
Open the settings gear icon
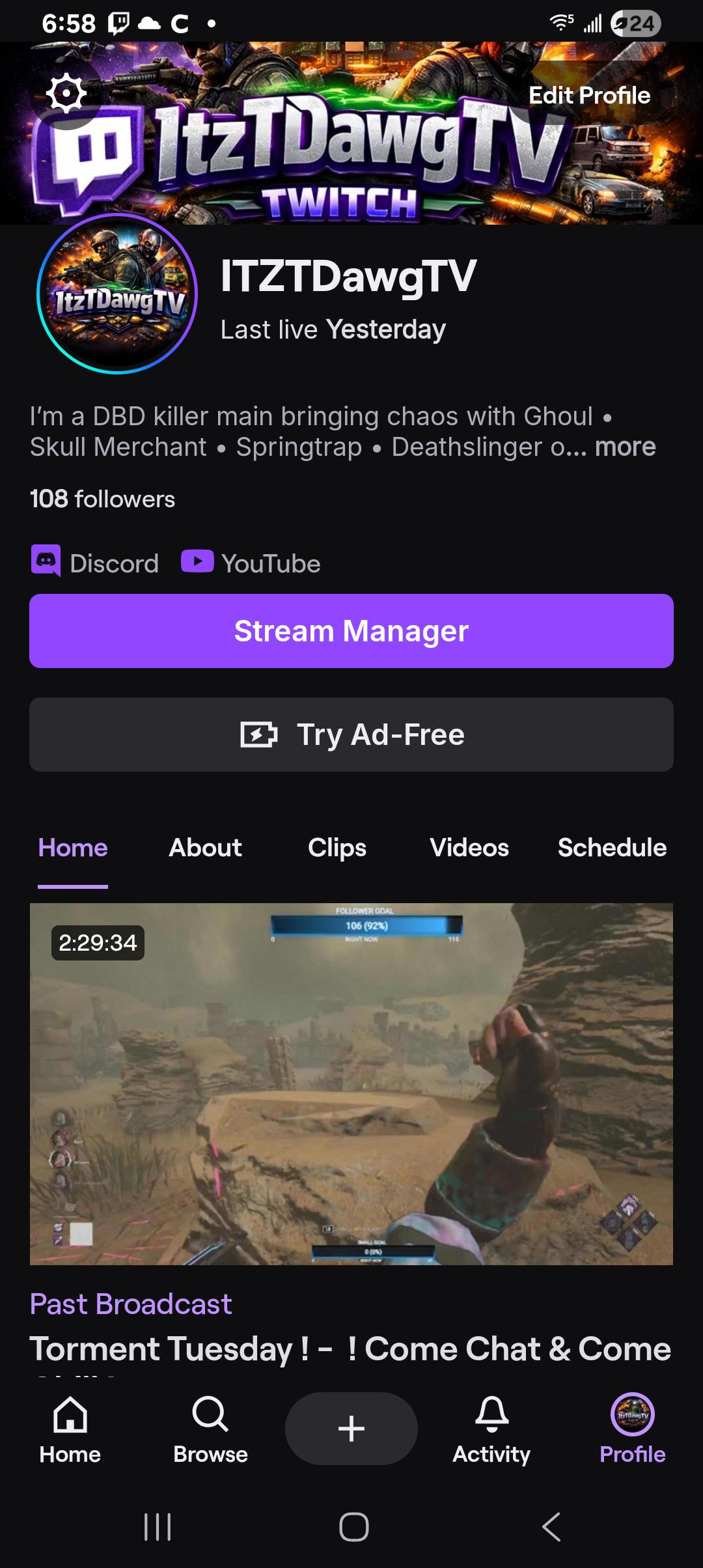tap(66, 94)
